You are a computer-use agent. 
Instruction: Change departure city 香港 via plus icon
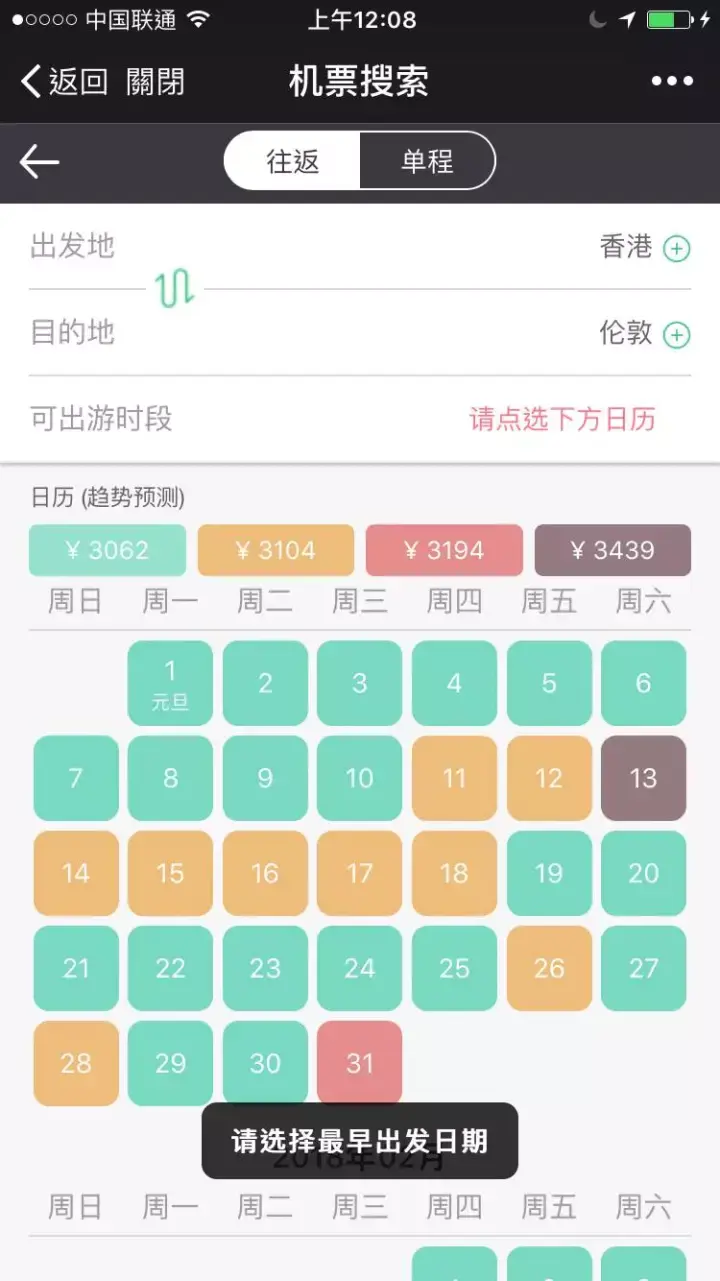pos(677,248)
